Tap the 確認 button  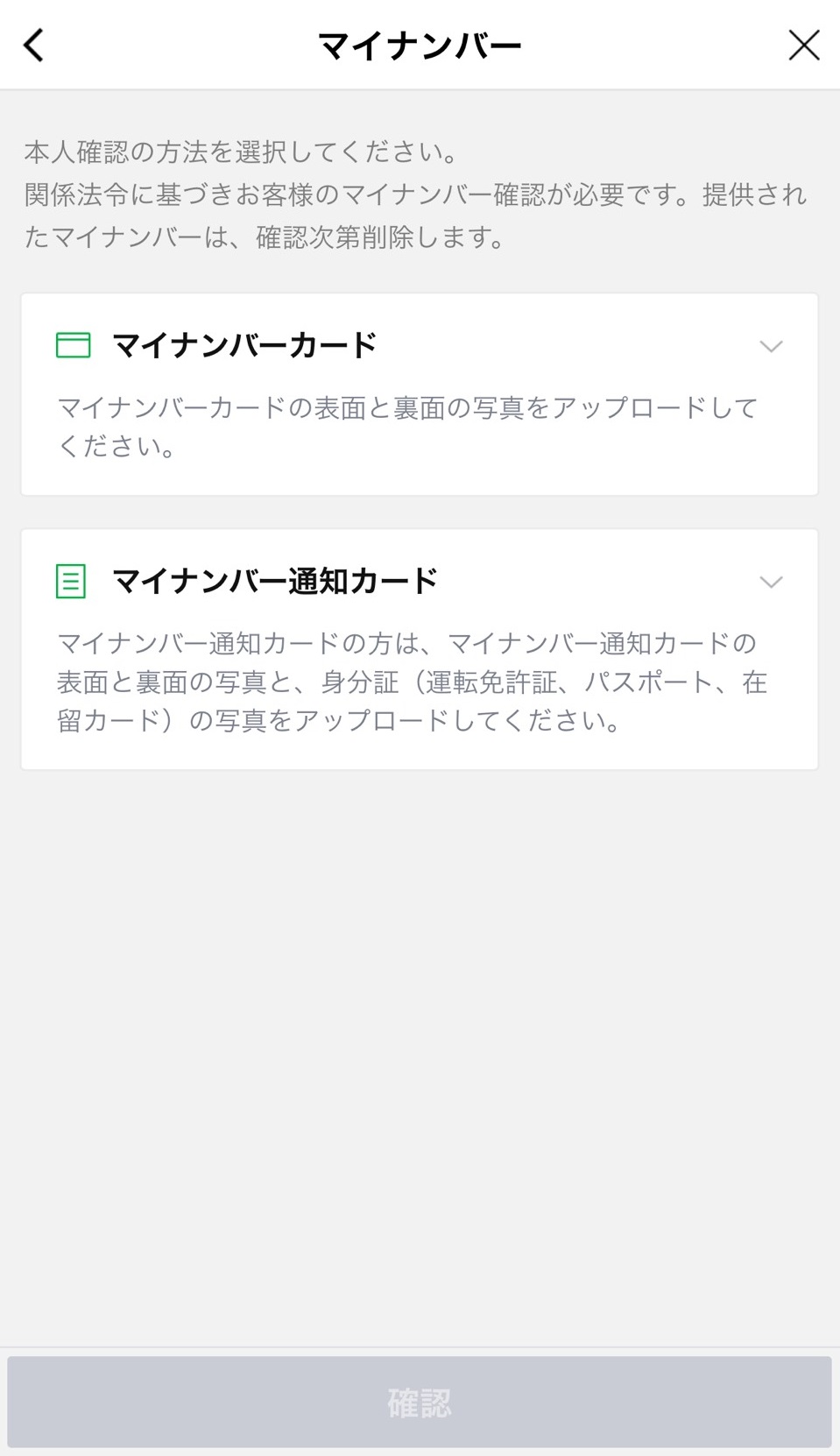(420, 1402)
